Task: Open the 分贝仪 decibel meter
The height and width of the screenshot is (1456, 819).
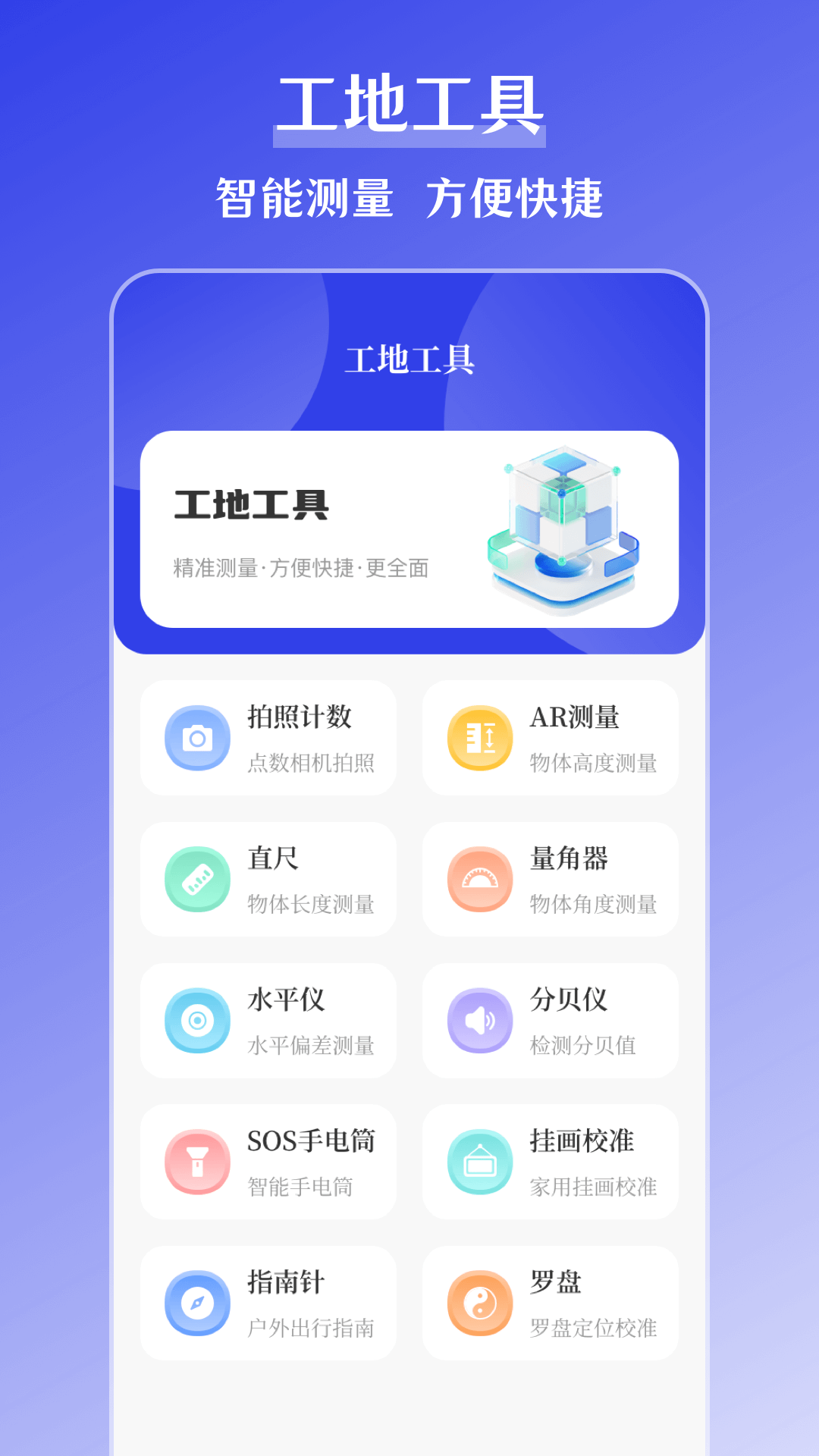Action: point(551,1021)
